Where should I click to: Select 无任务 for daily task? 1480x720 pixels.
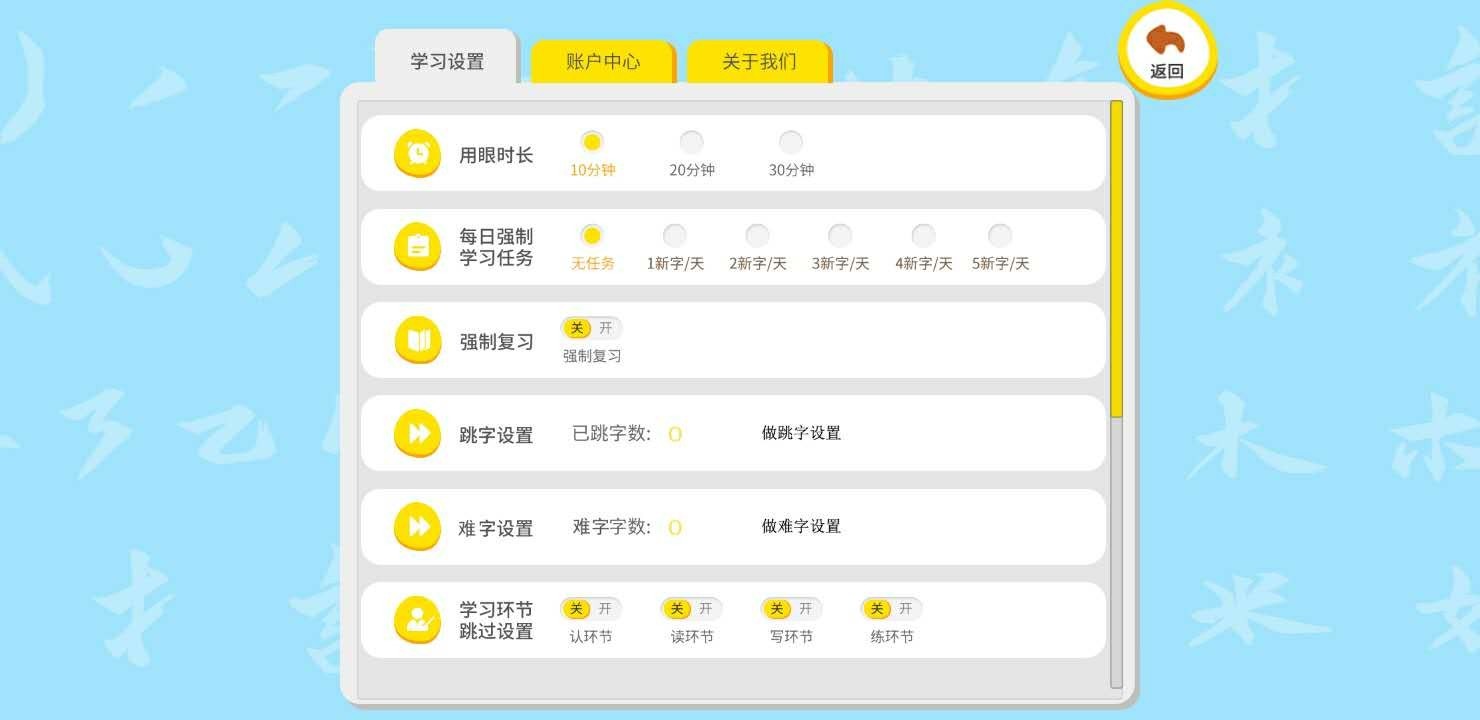592,236
